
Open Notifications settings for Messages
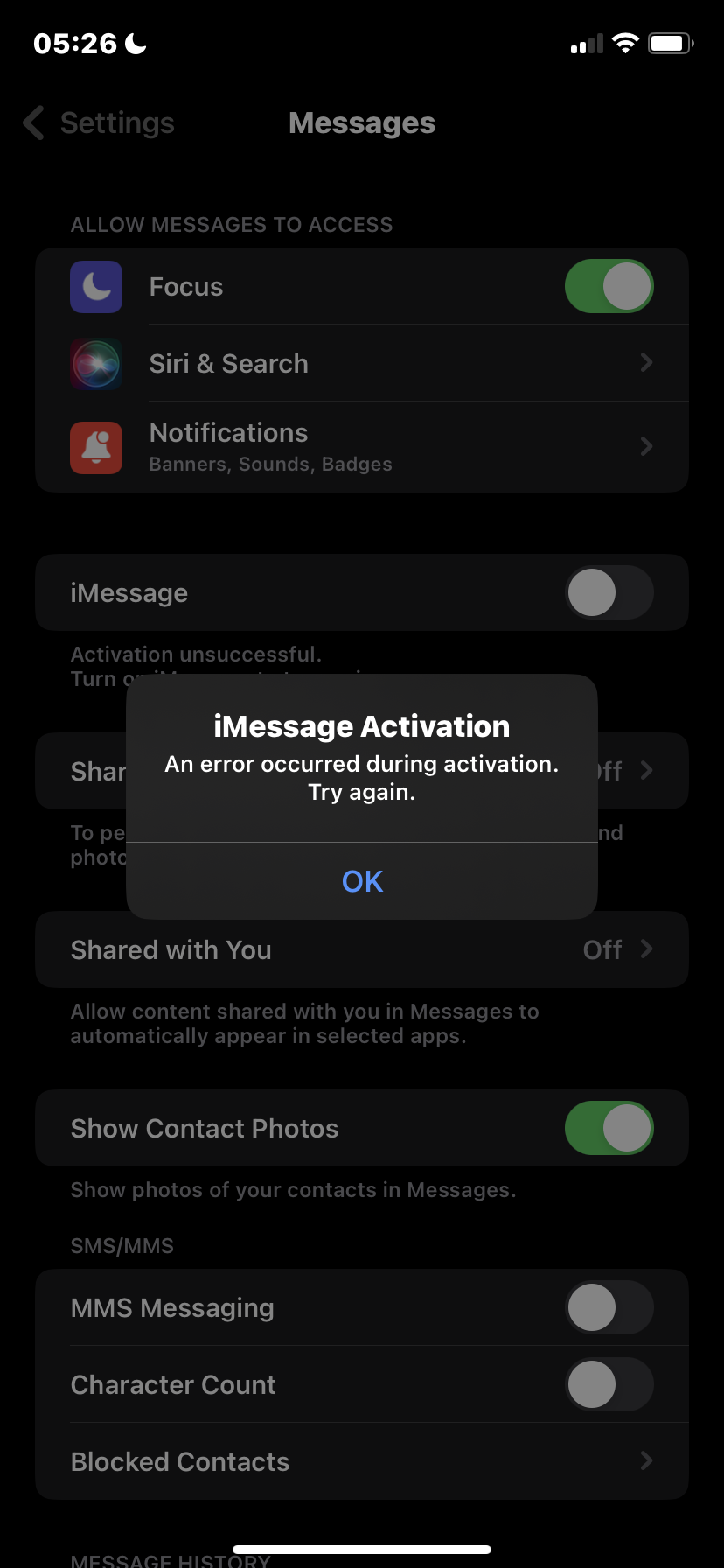[x=362, y=447]
